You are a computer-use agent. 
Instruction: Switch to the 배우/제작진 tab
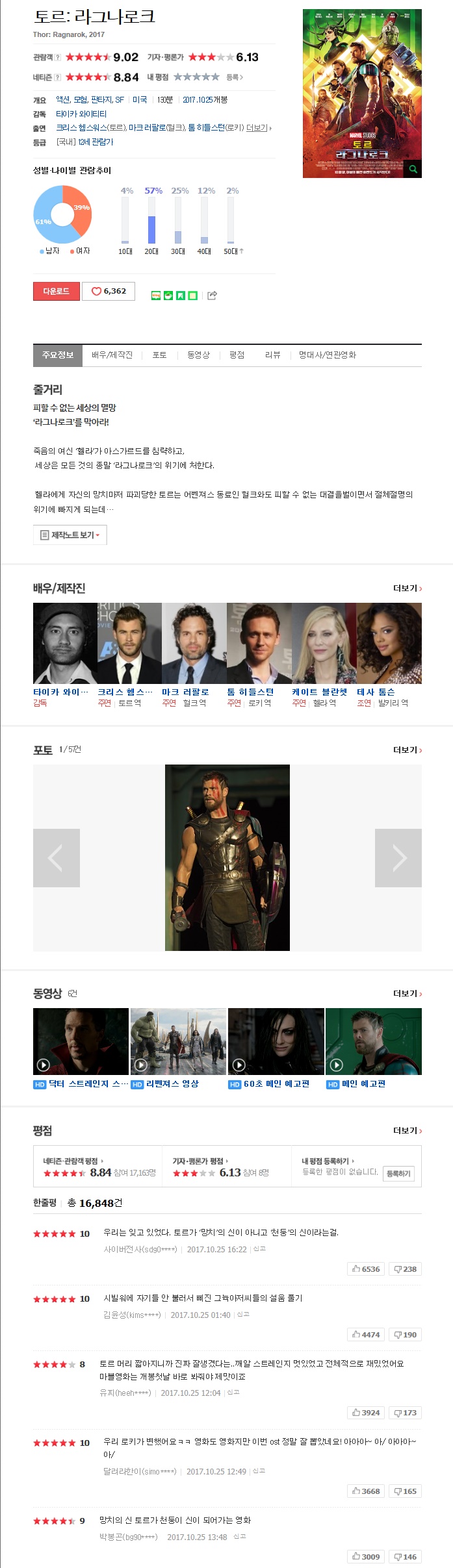[x=112, y=355]
